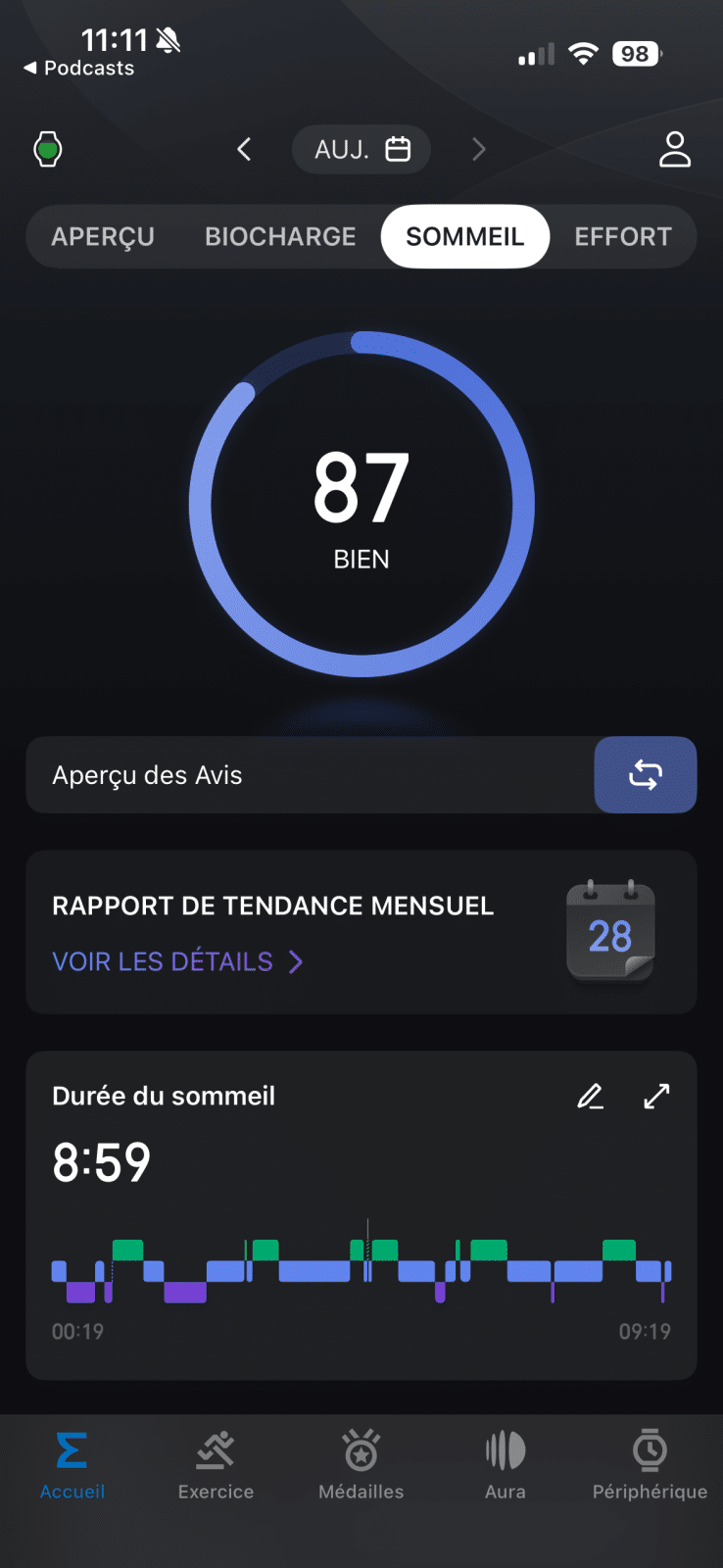The height and width of the screenshot is (1568, 723).
Task: Go to the Accueil tab
Action: pos(72,1465)
